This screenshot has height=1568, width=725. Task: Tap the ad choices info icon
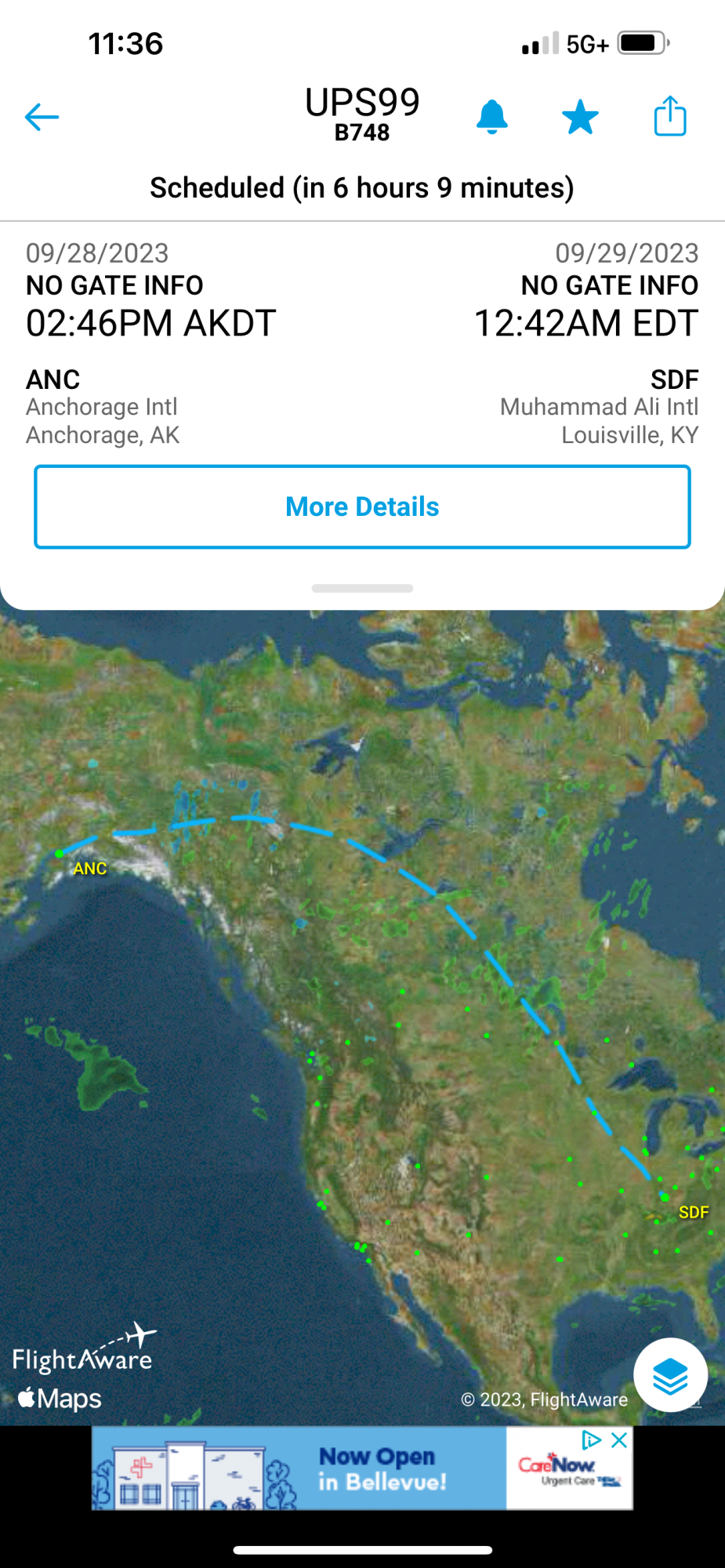(592, 1439)
